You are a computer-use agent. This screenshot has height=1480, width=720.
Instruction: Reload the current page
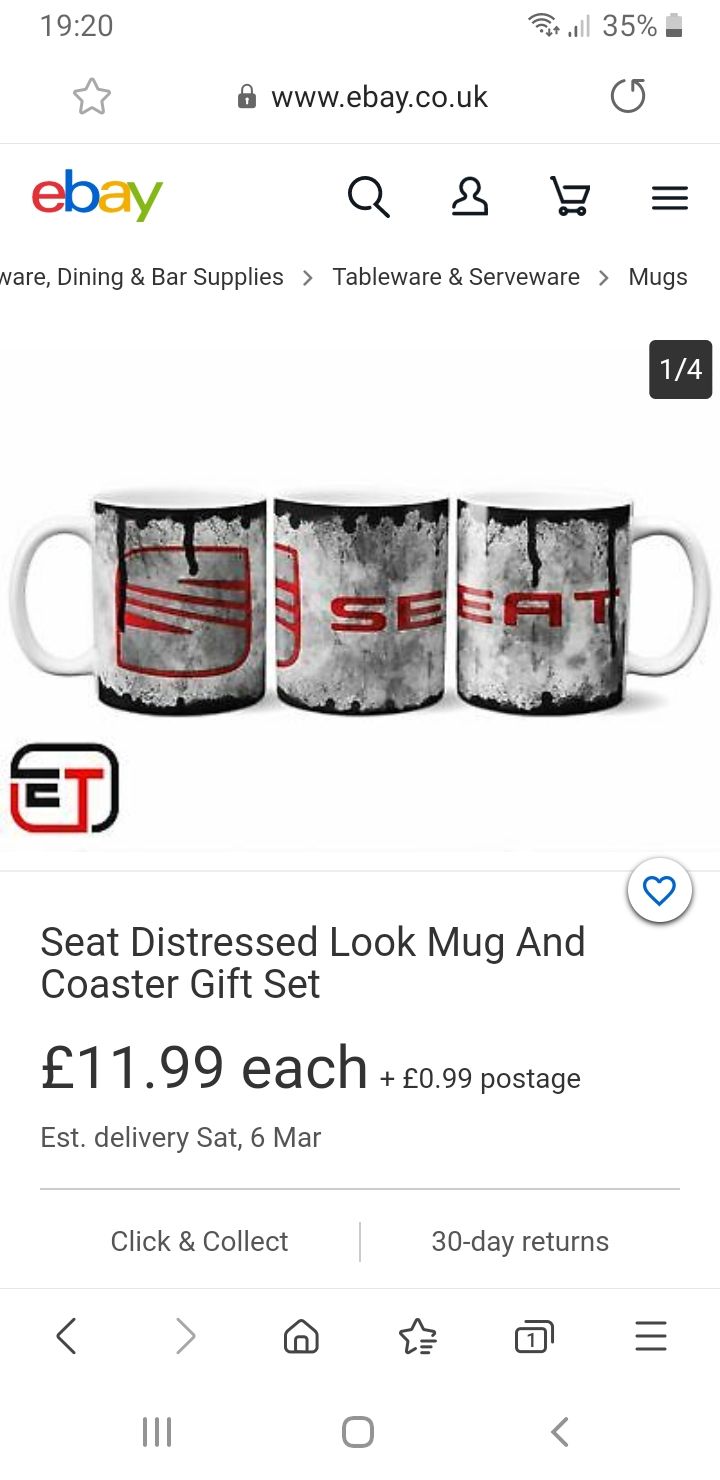coord(628,97)
